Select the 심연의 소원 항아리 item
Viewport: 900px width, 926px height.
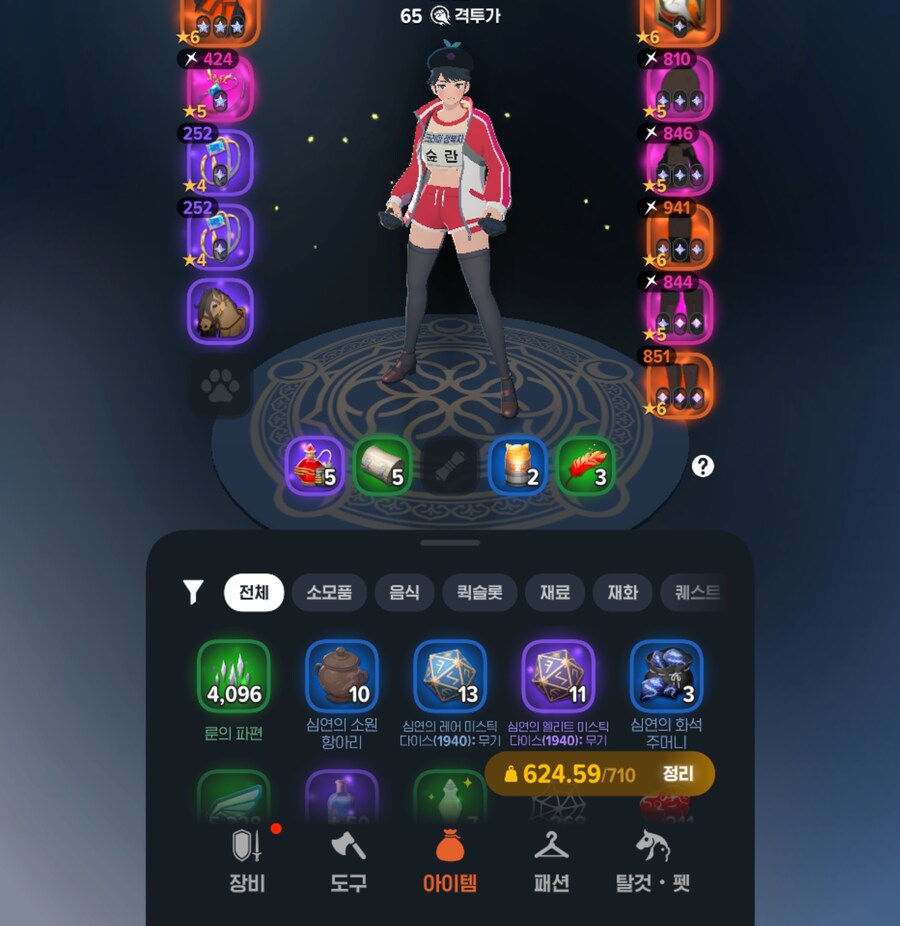pyautogui.click(x=342, y=677)
